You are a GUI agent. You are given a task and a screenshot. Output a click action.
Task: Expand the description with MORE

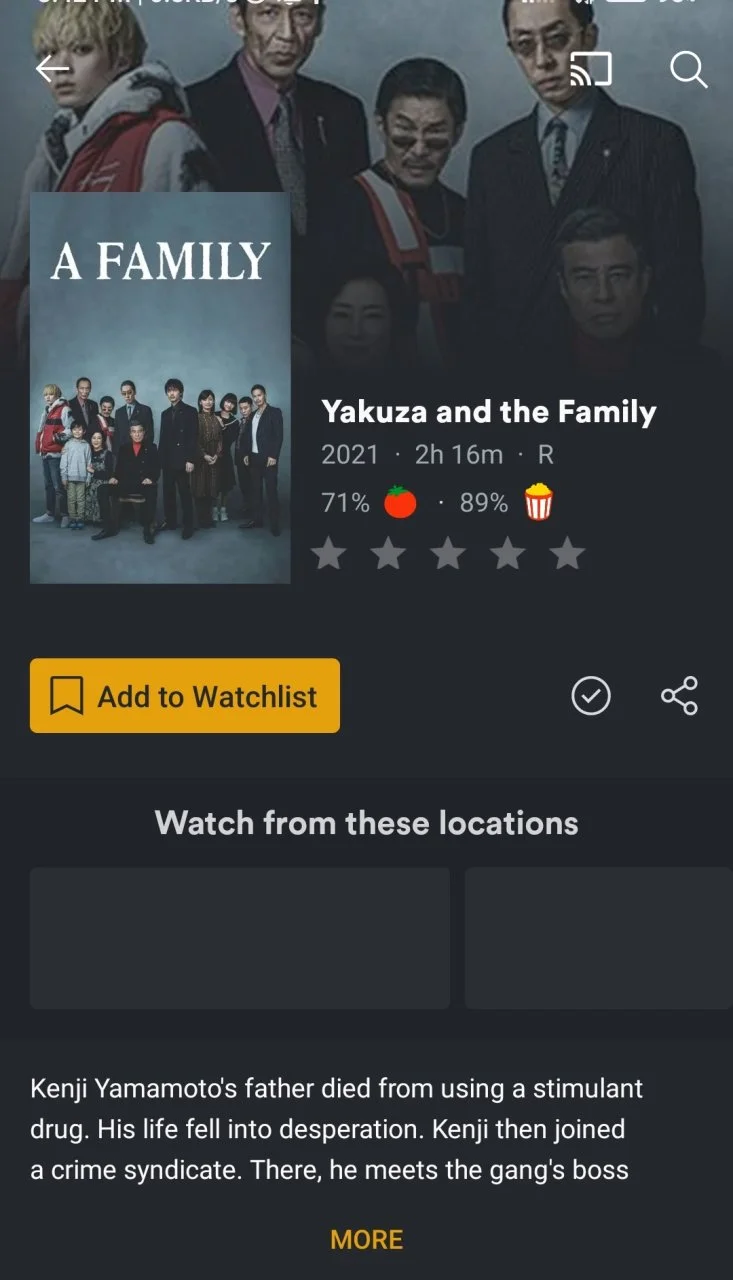point(367,1240)
